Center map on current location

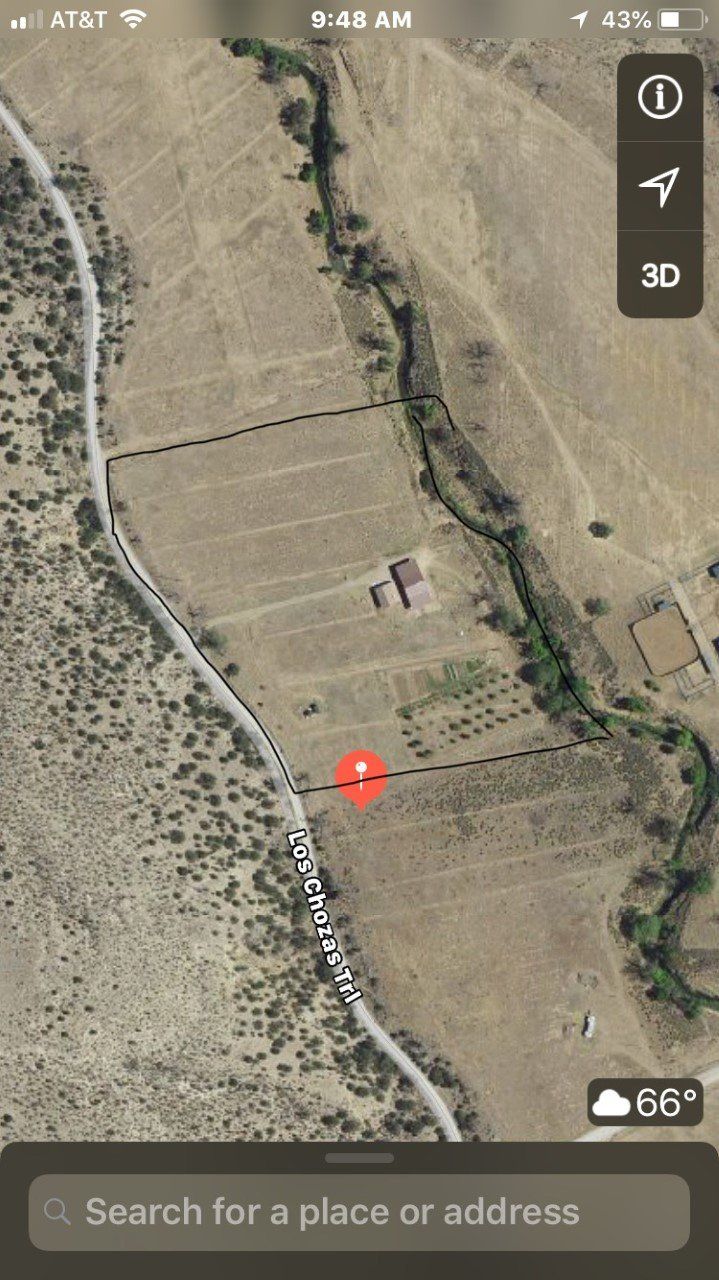(x=660, y=186)
